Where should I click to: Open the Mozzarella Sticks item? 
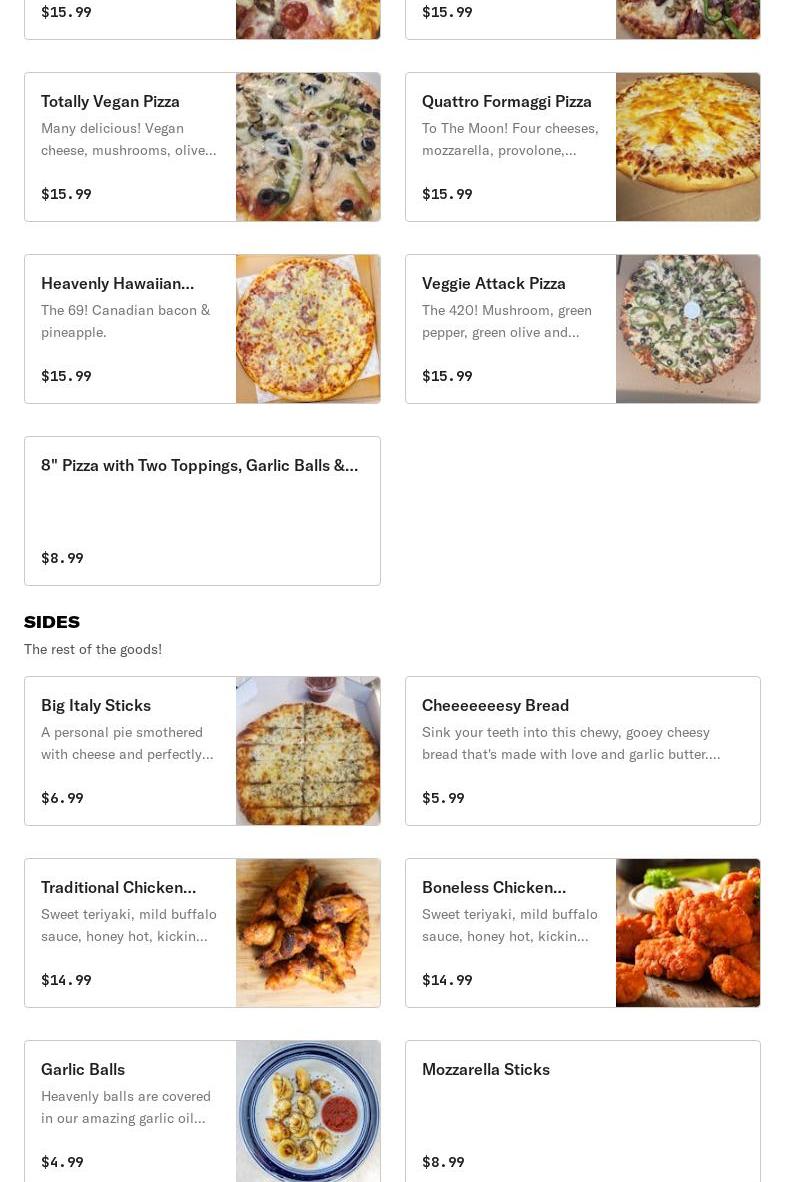coord(582,1111)
